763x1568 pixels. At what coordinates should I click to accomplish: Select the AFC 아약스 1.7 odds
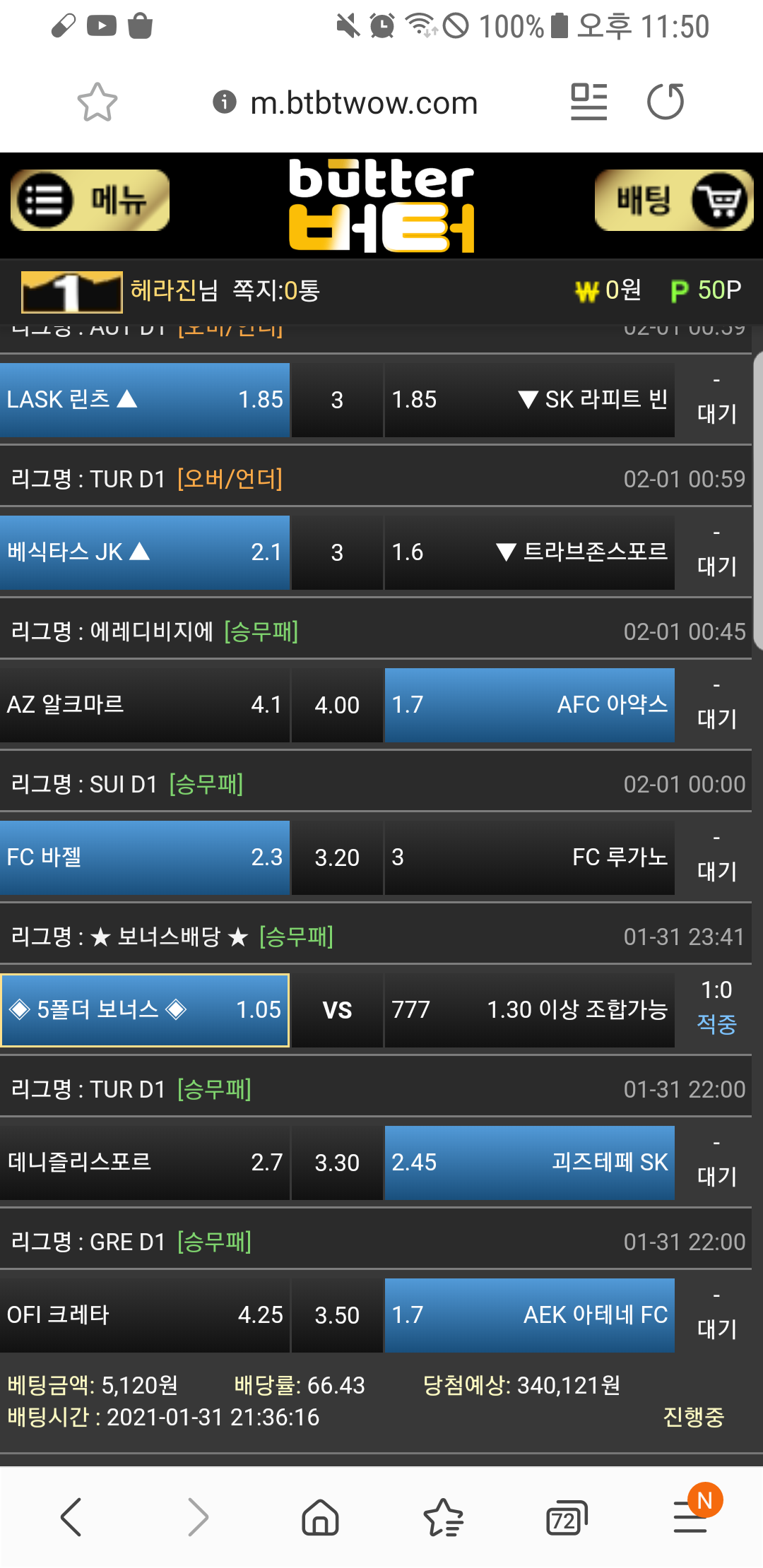(x=529, y=705)
